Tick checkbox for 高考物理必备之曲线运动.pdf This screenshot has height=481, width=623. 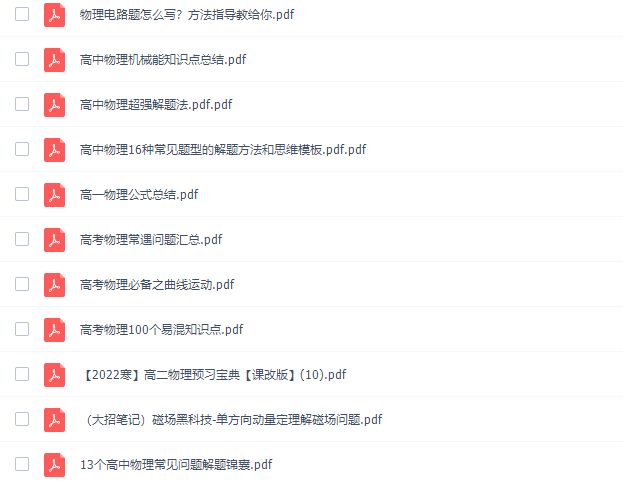pos(22,285)
